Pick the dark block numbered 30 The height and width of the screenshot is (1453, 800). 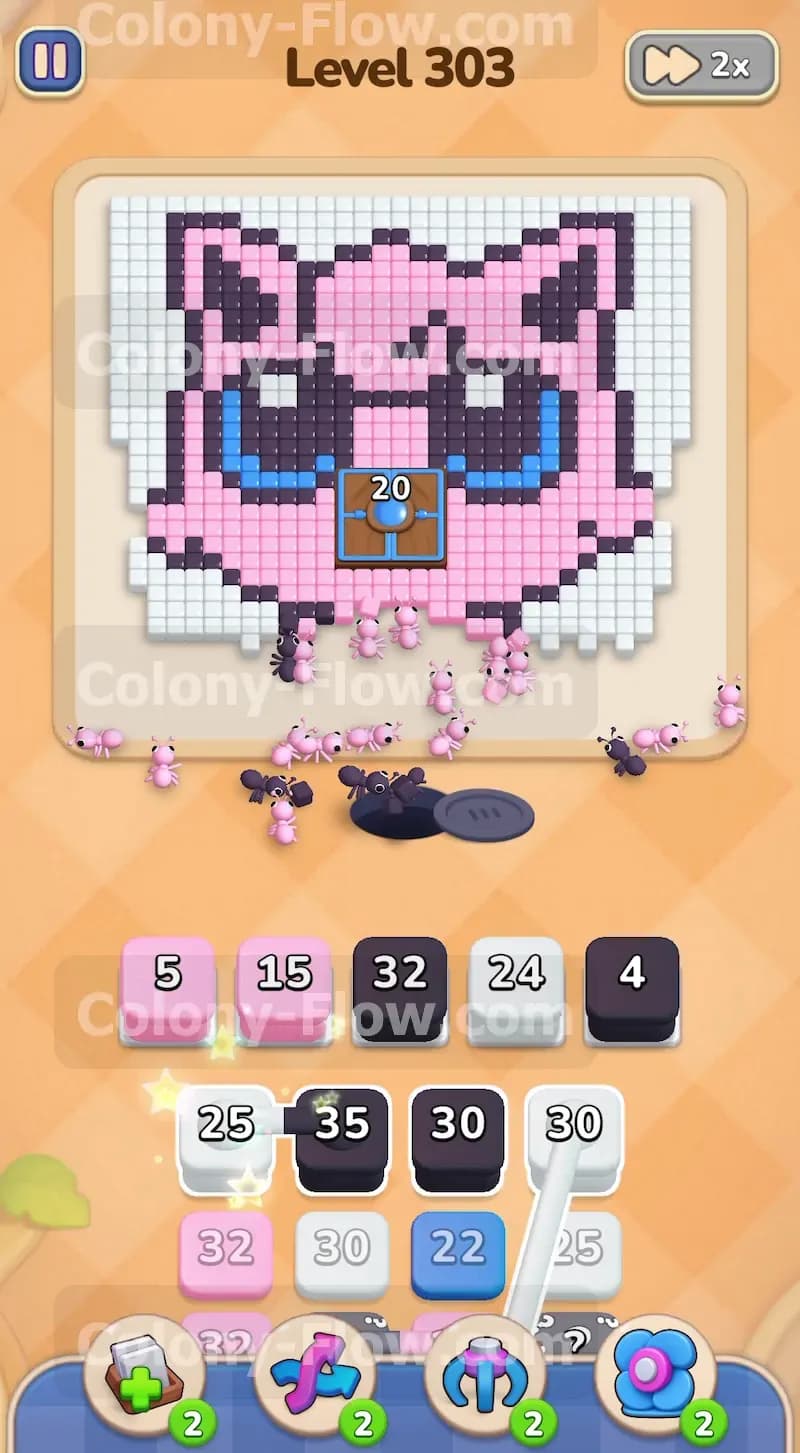click(458, 1137)
